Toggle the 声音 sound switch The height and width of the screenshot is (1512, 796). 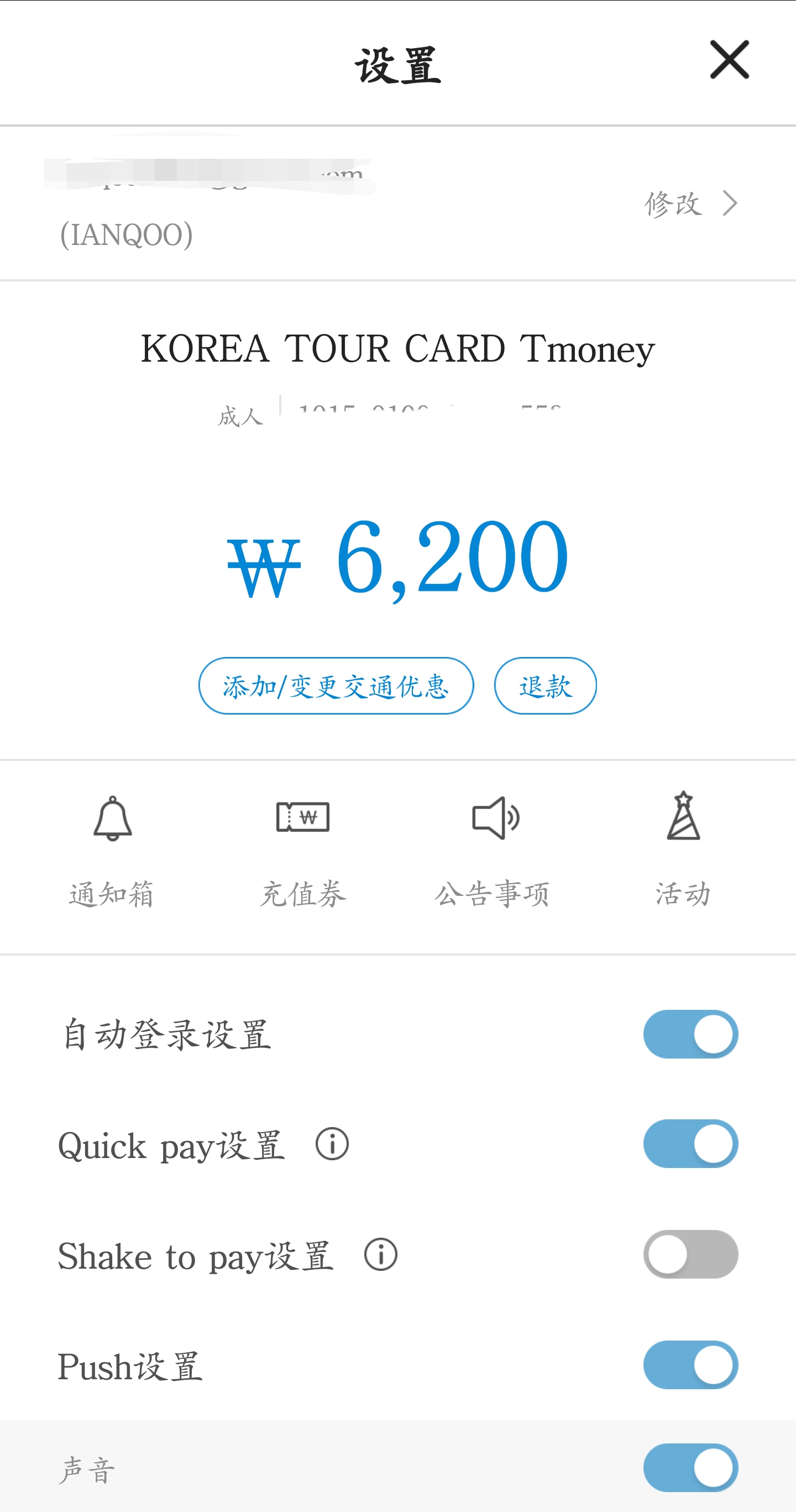click(690, 1467)
